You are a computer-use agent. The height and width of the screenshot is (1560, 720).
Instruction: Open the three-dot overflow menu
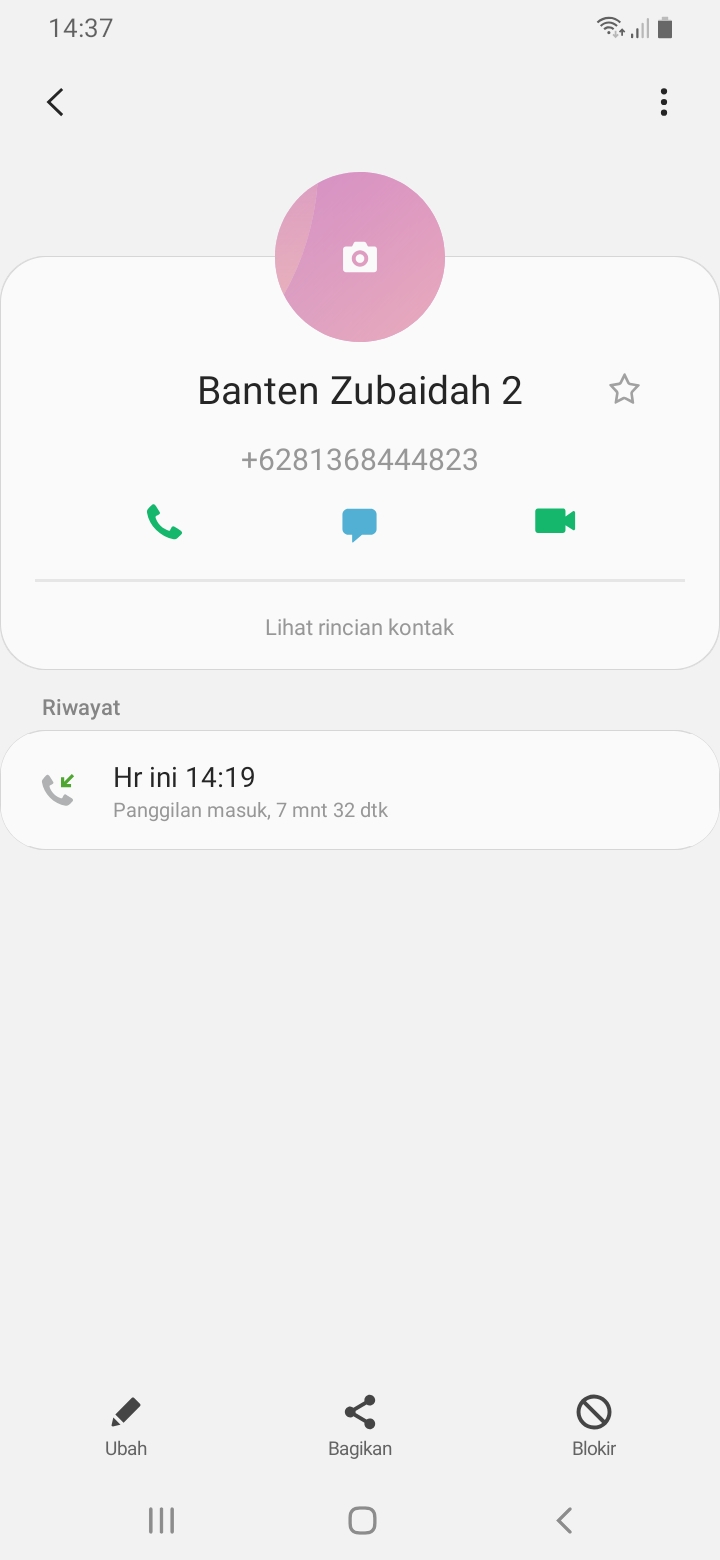point(663,102)
